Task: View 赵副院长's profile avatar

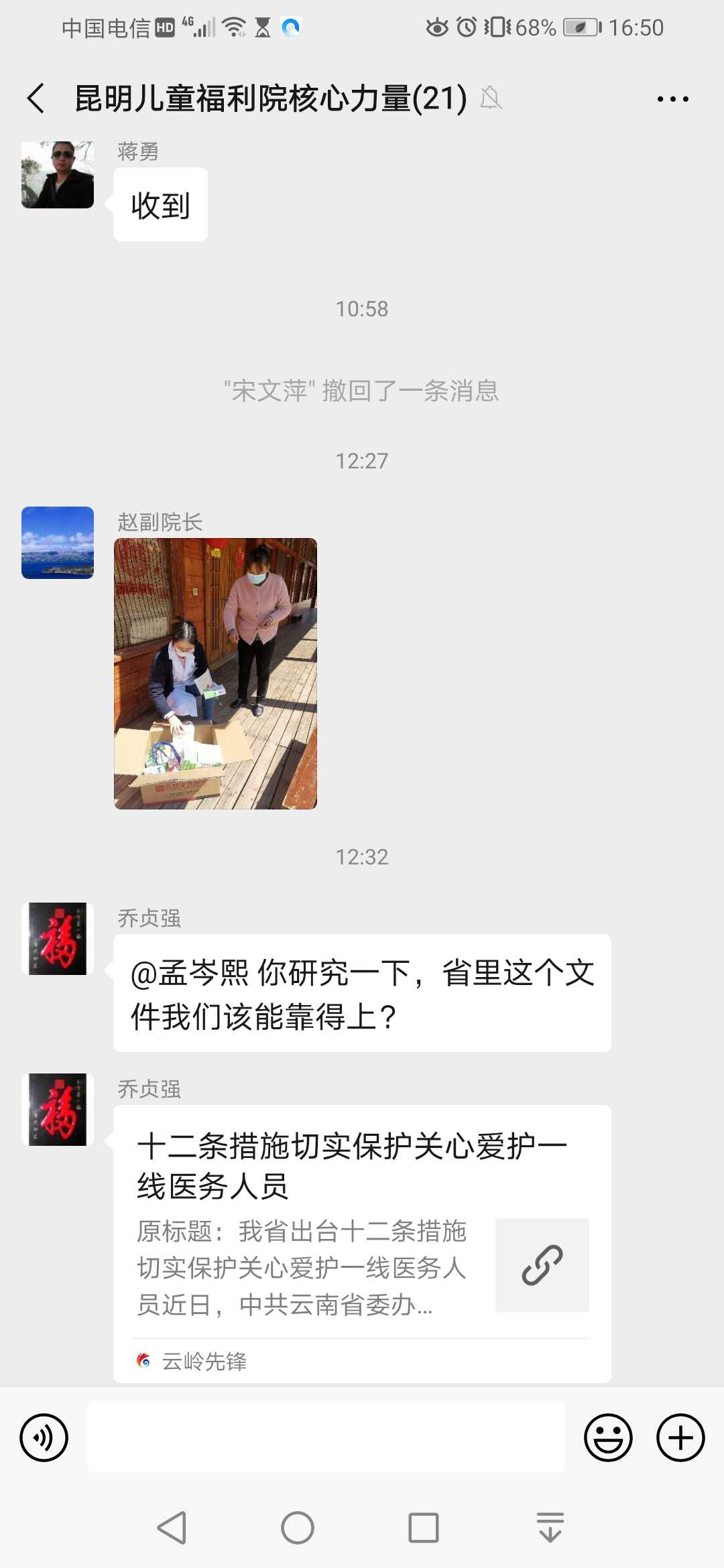Action: [58, 543]
